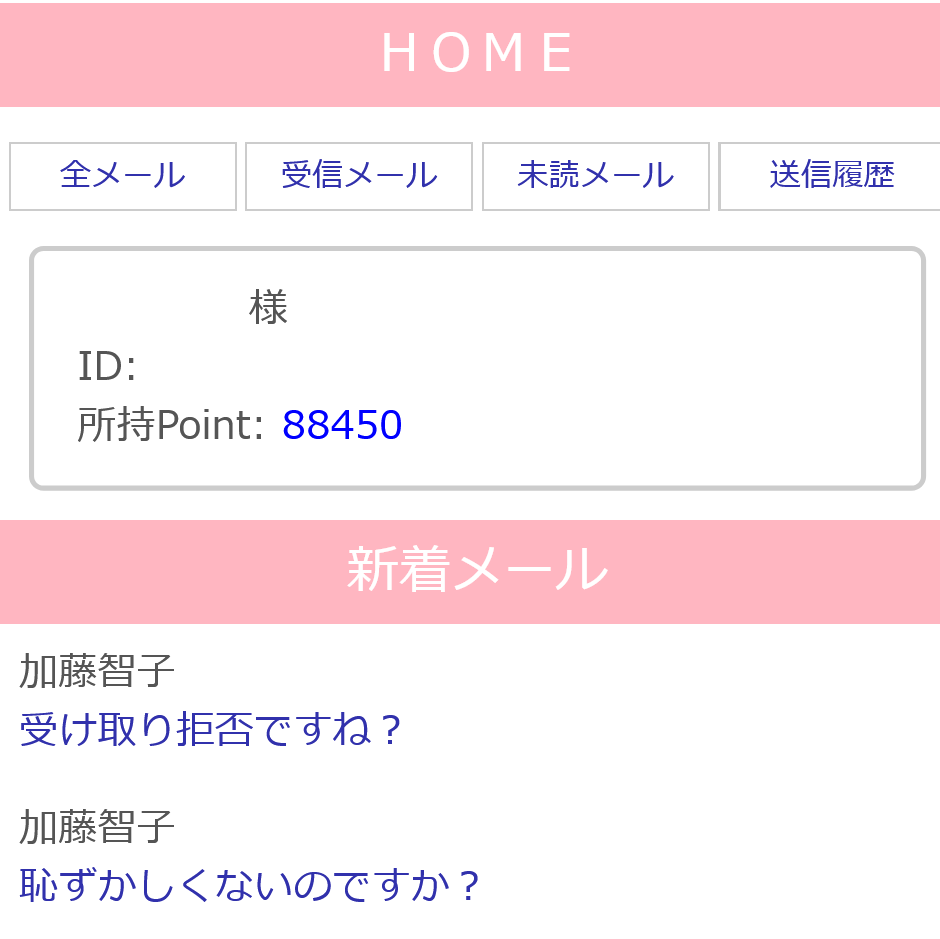Image resolution: width=940 pixels, height=939 pixels.
Task: Open the 全メール tab
Action: 123,176
